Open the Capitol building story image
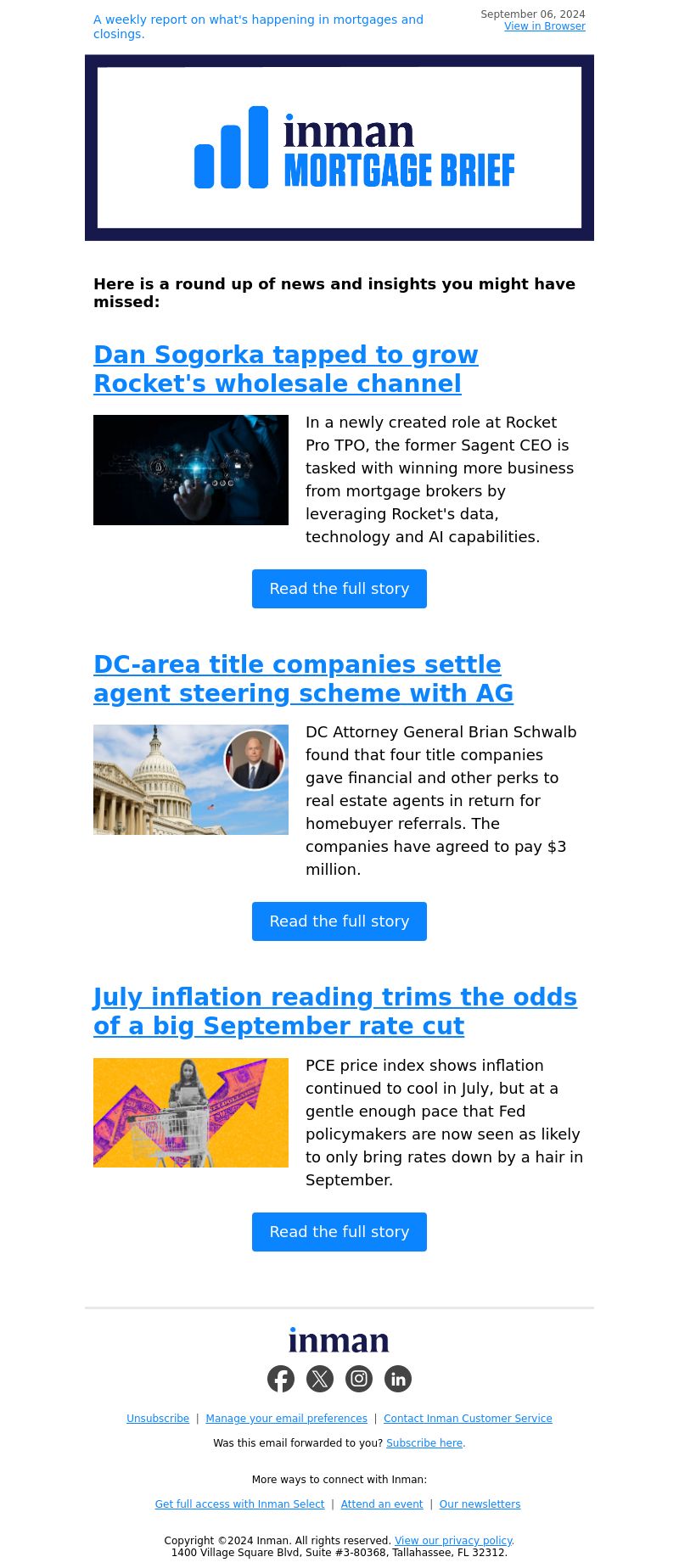Screen dimensions: 679x1568 pos(191,780)
